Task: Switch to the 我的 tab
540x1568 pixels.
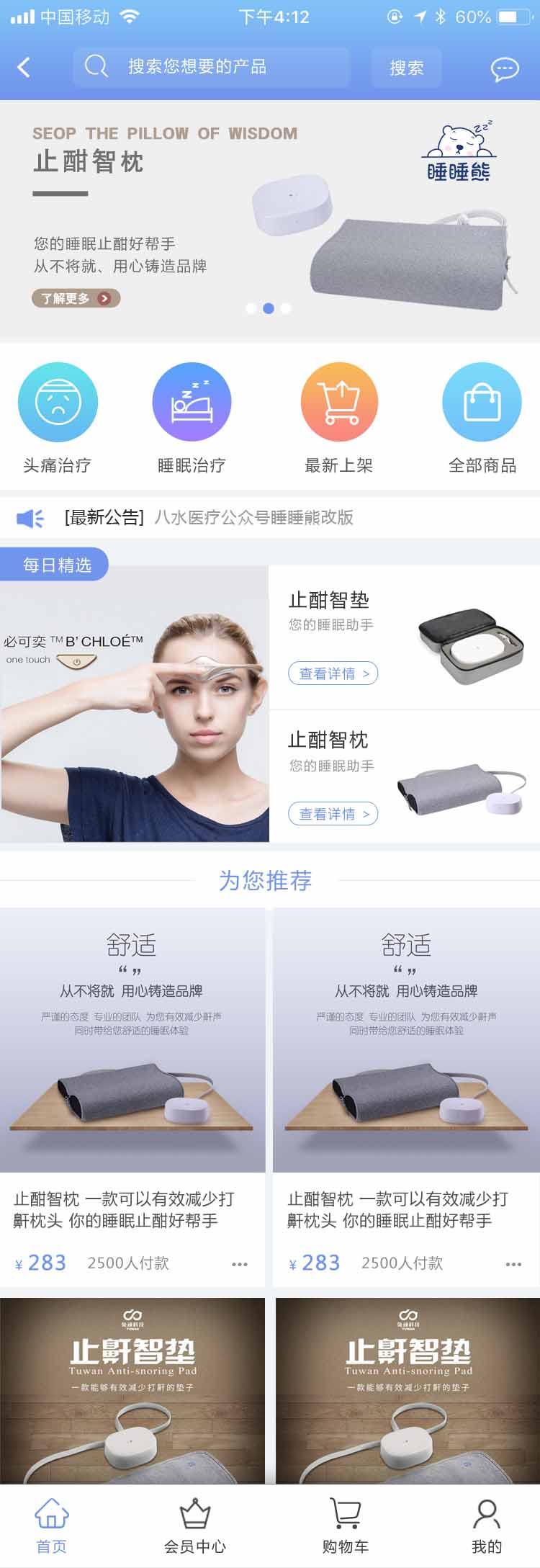Action: (x=487, y=1526)
